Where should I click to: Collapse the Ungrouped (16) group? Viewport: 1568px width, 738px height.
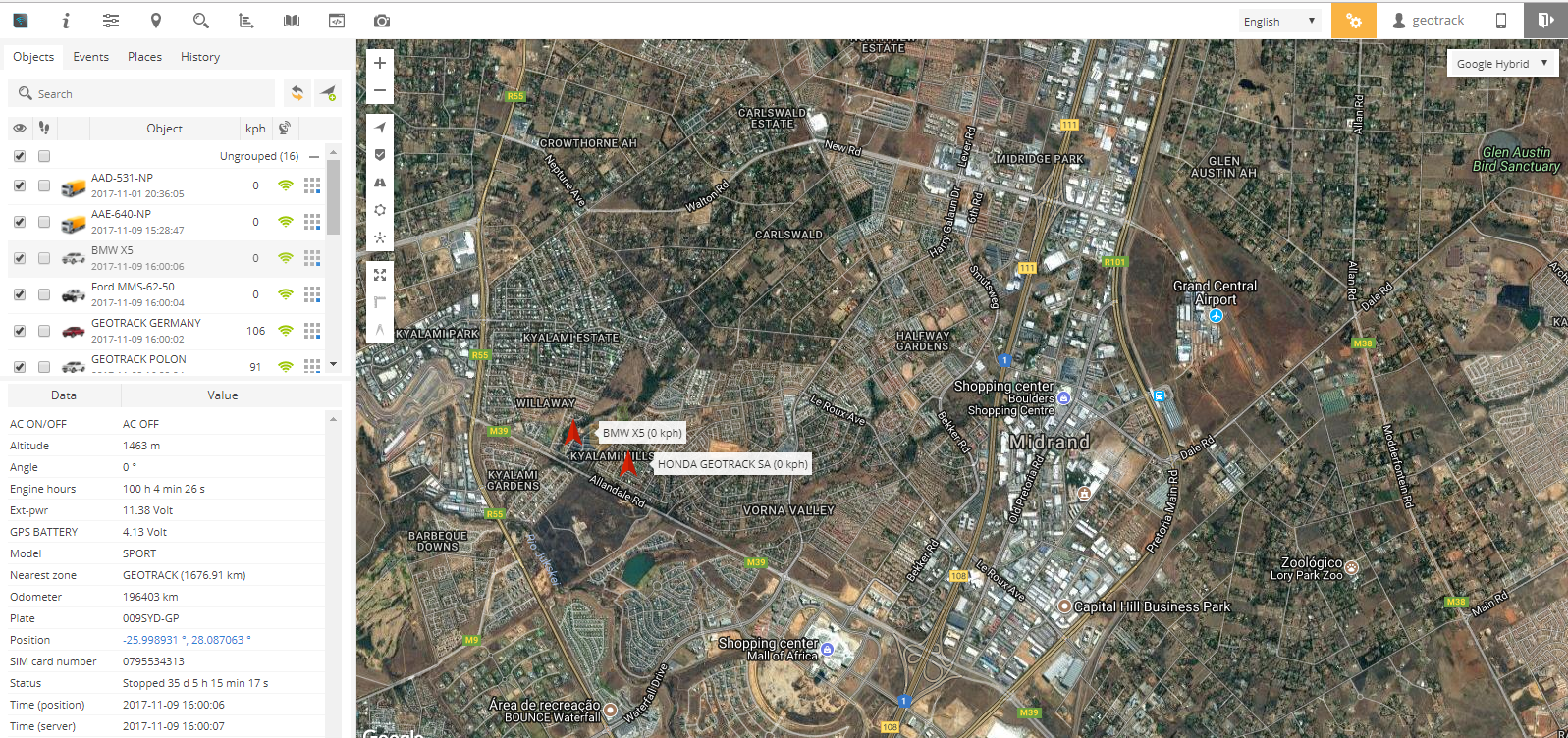click(314, 156)
